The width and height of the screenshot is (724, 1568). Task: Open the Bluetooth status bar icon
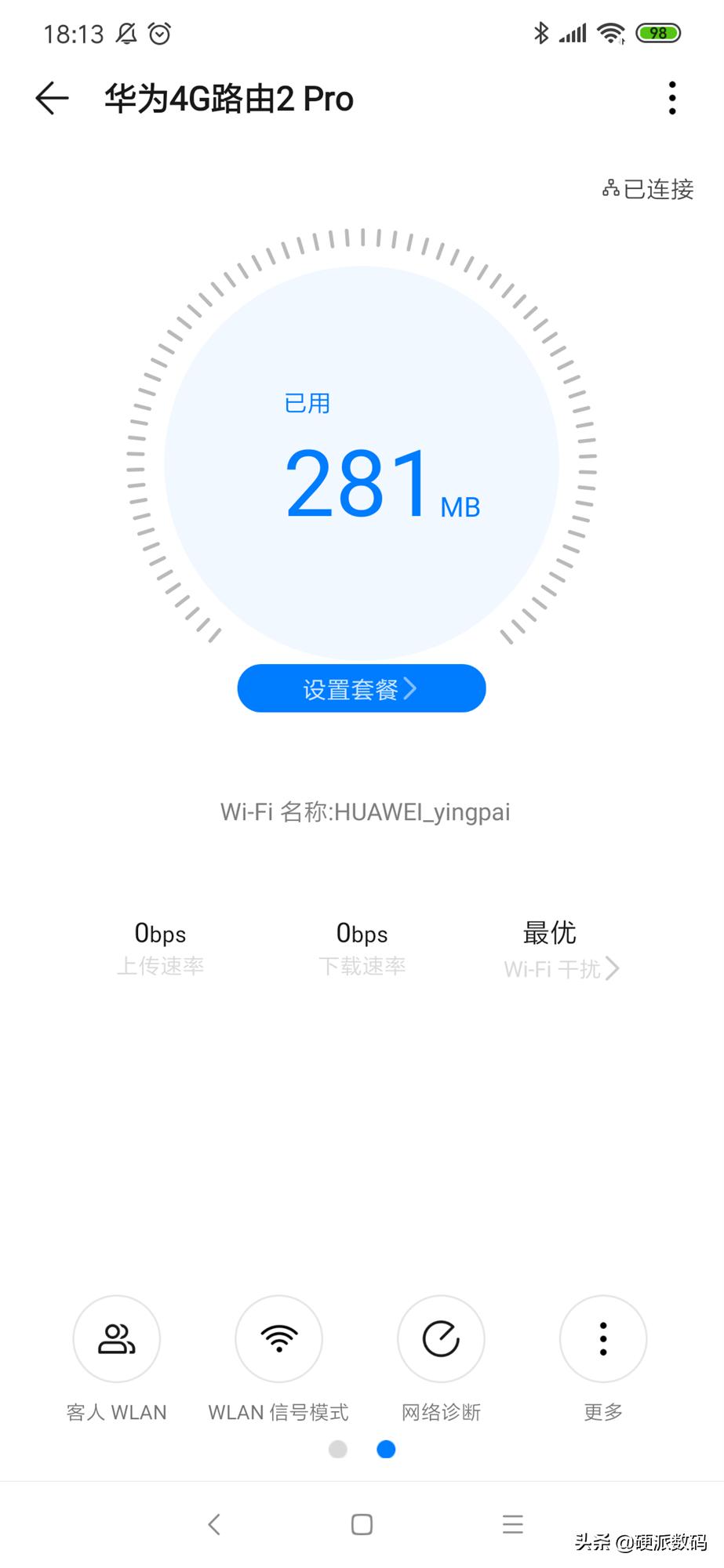point(540,33)
